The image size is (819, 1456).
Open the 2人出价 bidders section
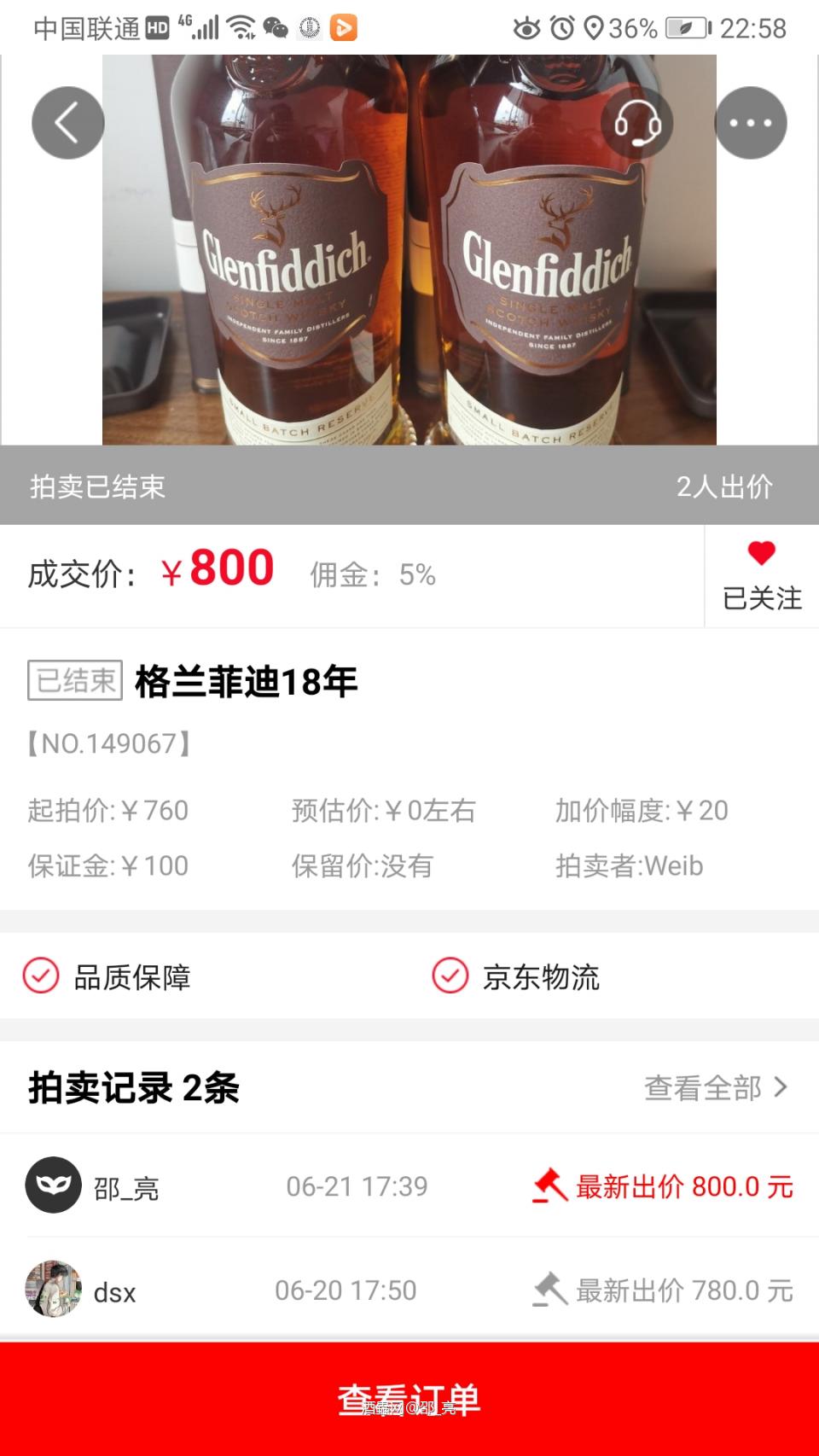(x=724, y=487)
